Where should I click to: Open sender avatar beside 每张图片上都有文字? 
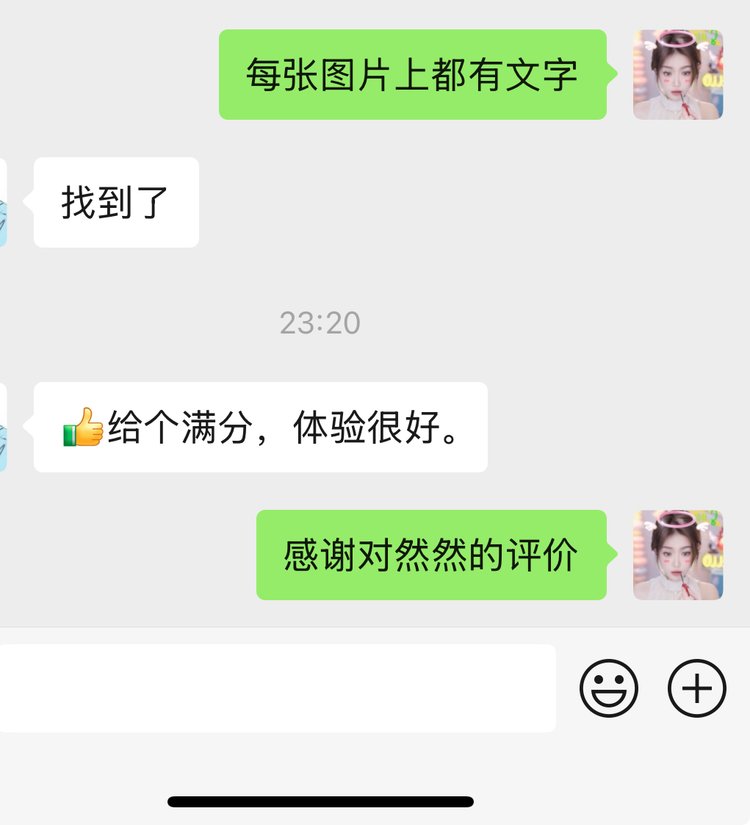[x=678, y=75]
